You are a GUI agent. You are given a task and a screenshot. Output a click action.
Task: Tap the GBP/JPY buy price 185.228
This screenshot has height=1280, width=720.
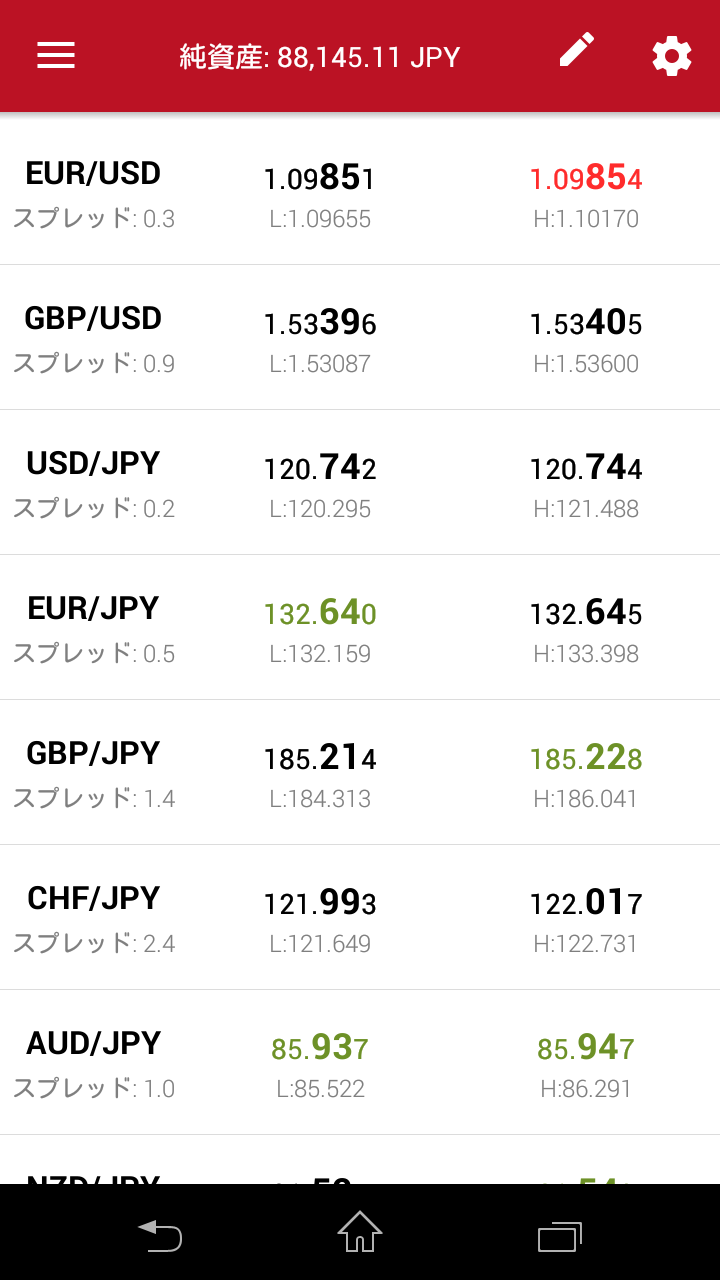coord(586,757)
